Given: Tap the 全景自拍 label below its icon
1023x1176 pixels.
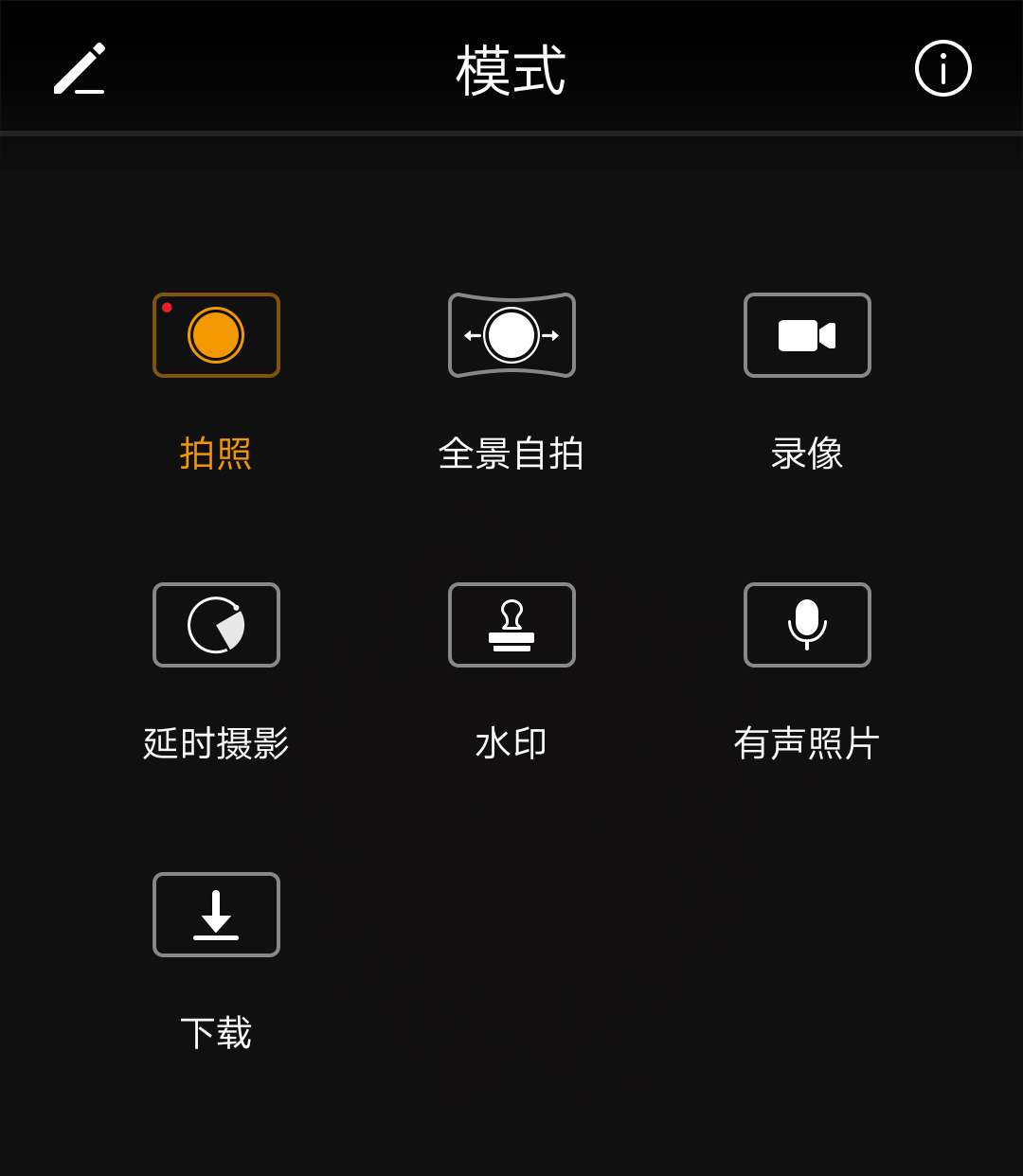Looking at the screenshot, I should [511, 454].
